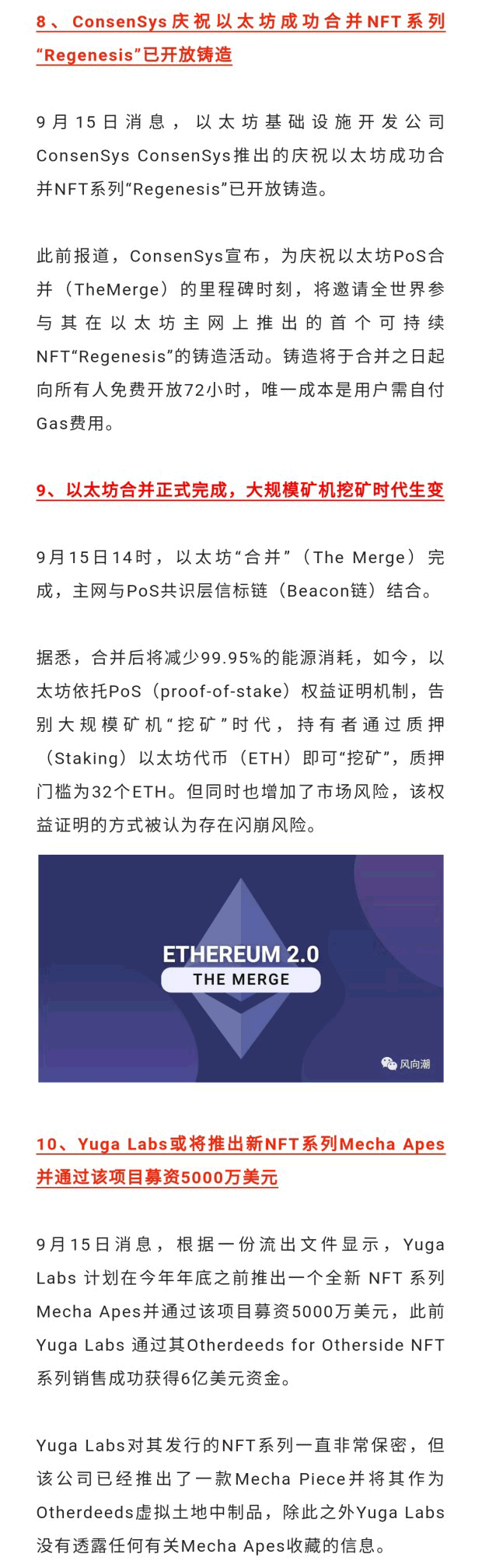The width and height of the screenshot is (482, 1568).
Task: Open headline 9 about the Ethereum merge completion
Action: 240,490
